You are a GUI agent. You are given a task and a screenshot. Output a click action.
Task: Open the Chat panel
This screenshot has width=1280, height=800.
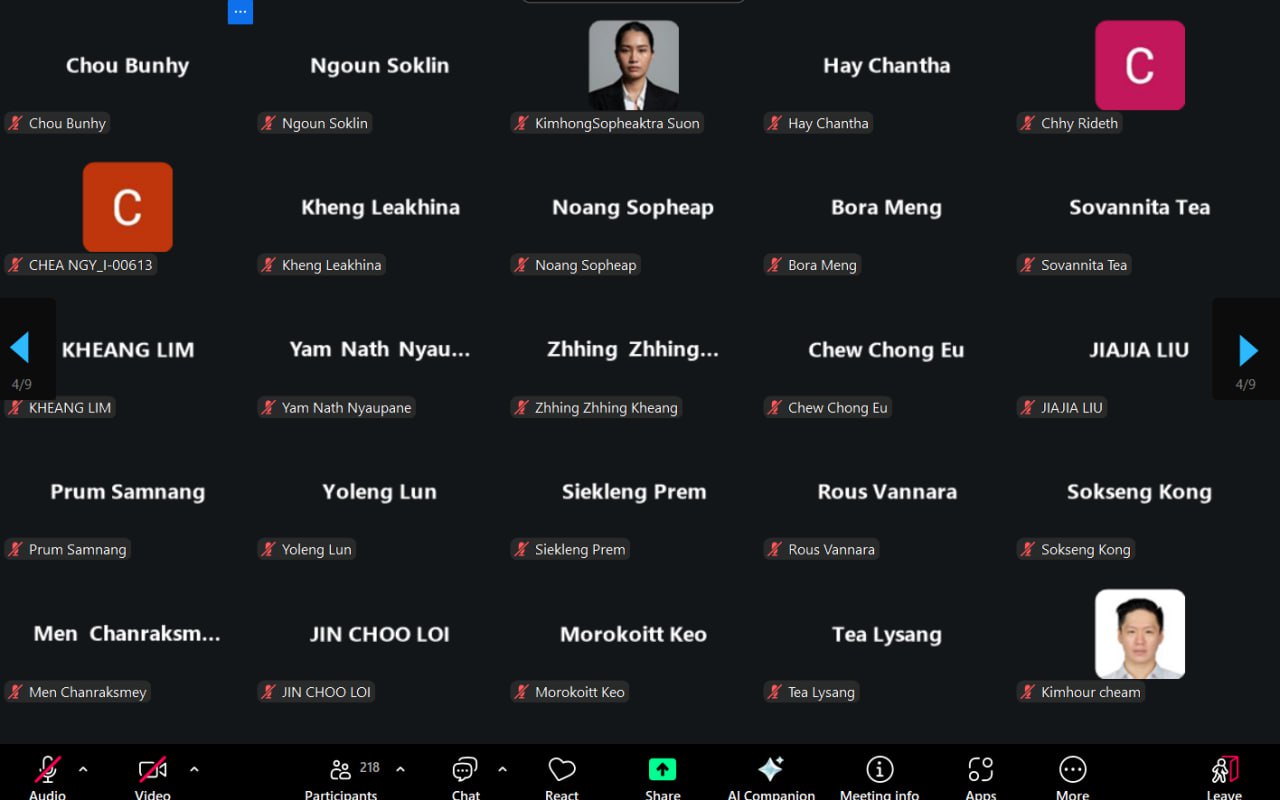pyautogui.click(x=465, y=772)
